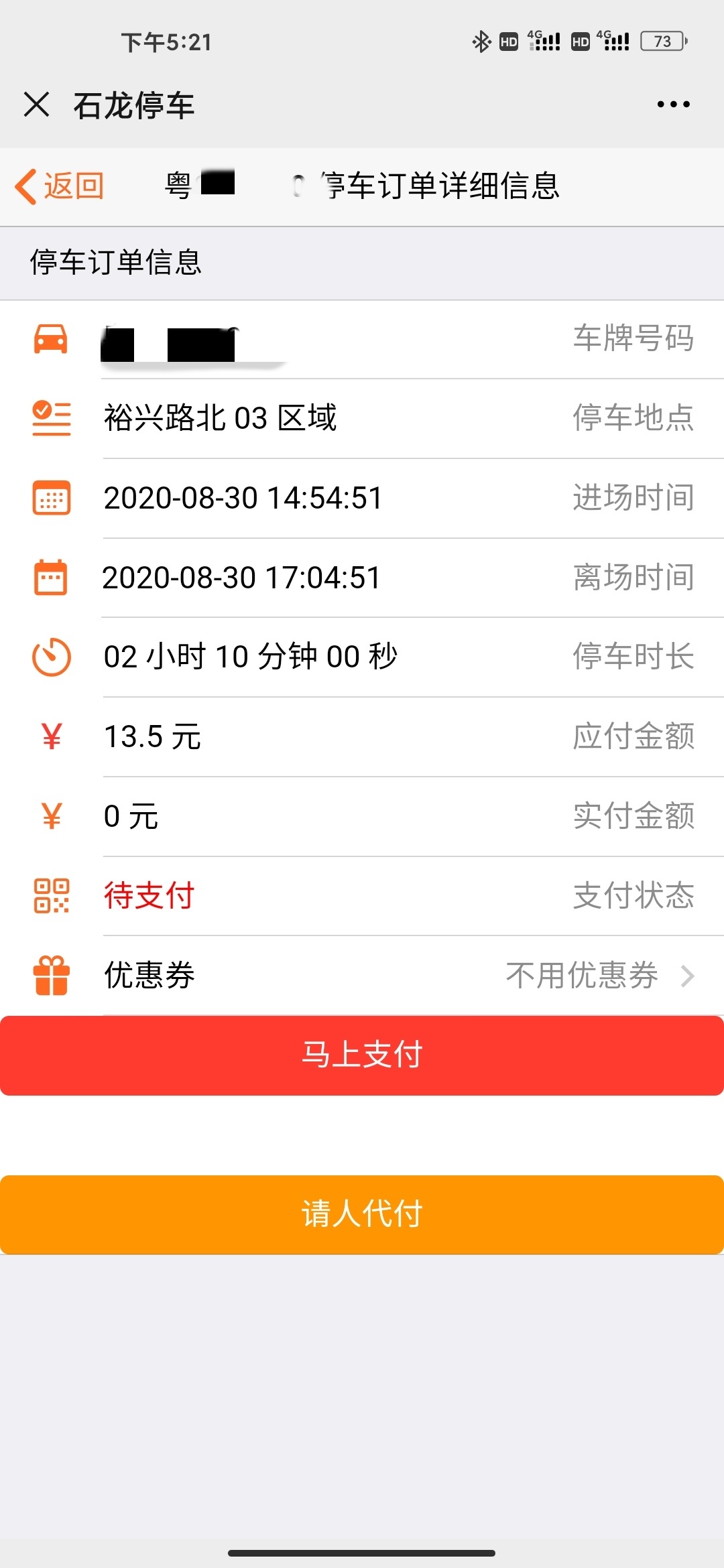Go back using the 返回 button
Image resolution: width=724 pixels, height=1568 pixels.
(60, 186)
